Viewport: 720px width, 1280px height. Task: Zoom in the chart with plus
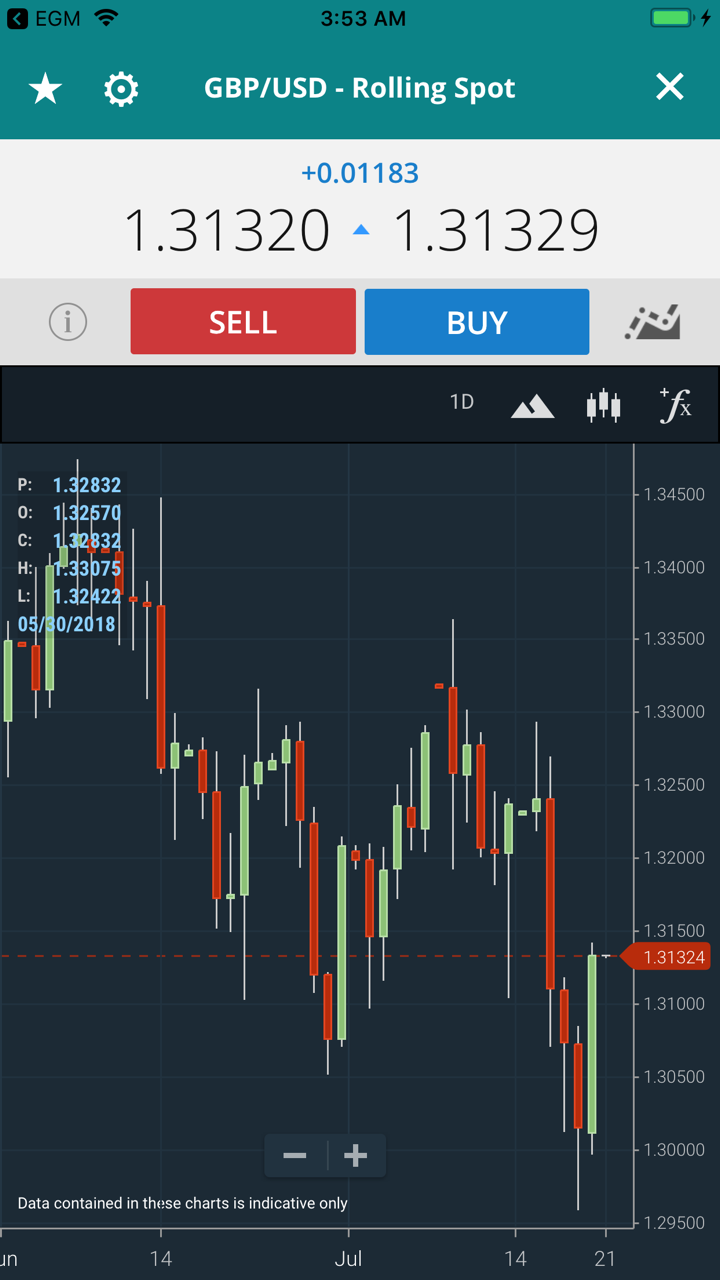click(x=355, y=1156)
